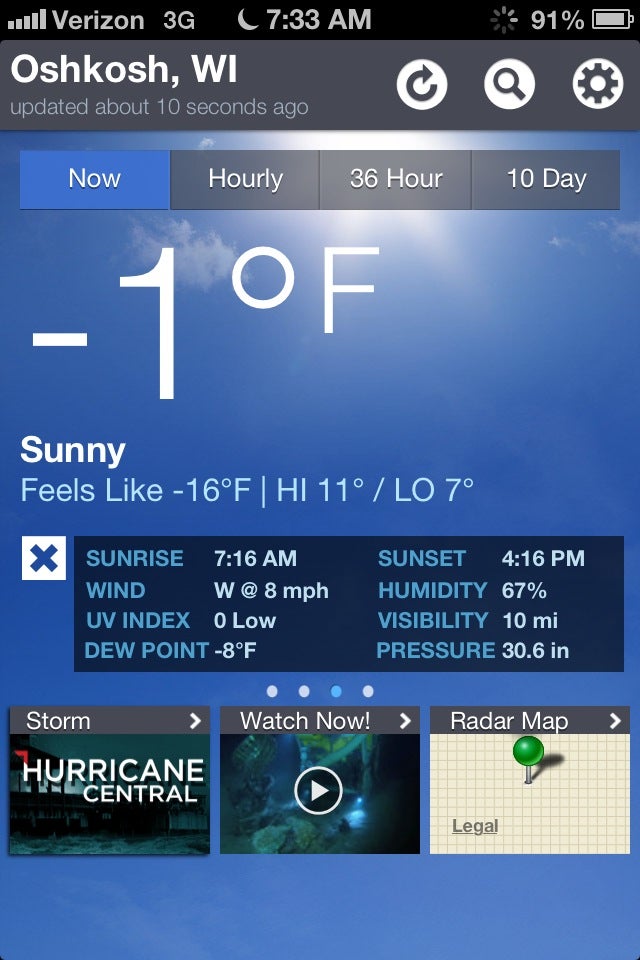This screenshot has height=960, width=640.
Task: Open the location search
Action: (510, 85)
